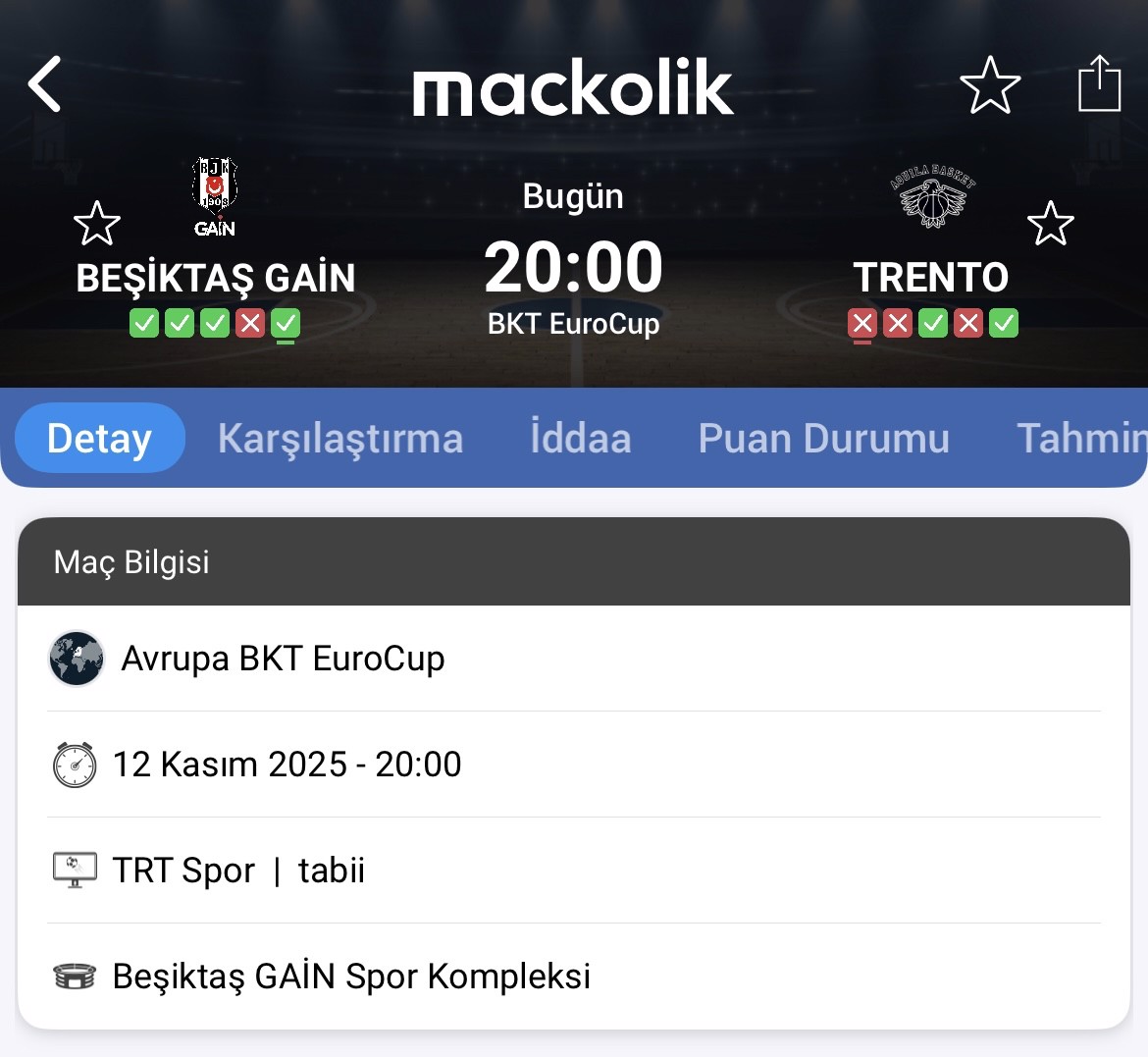Open Beşiktaş GAİN team page
This screenshot has height=1057, width=1148.
coord(215,277)
